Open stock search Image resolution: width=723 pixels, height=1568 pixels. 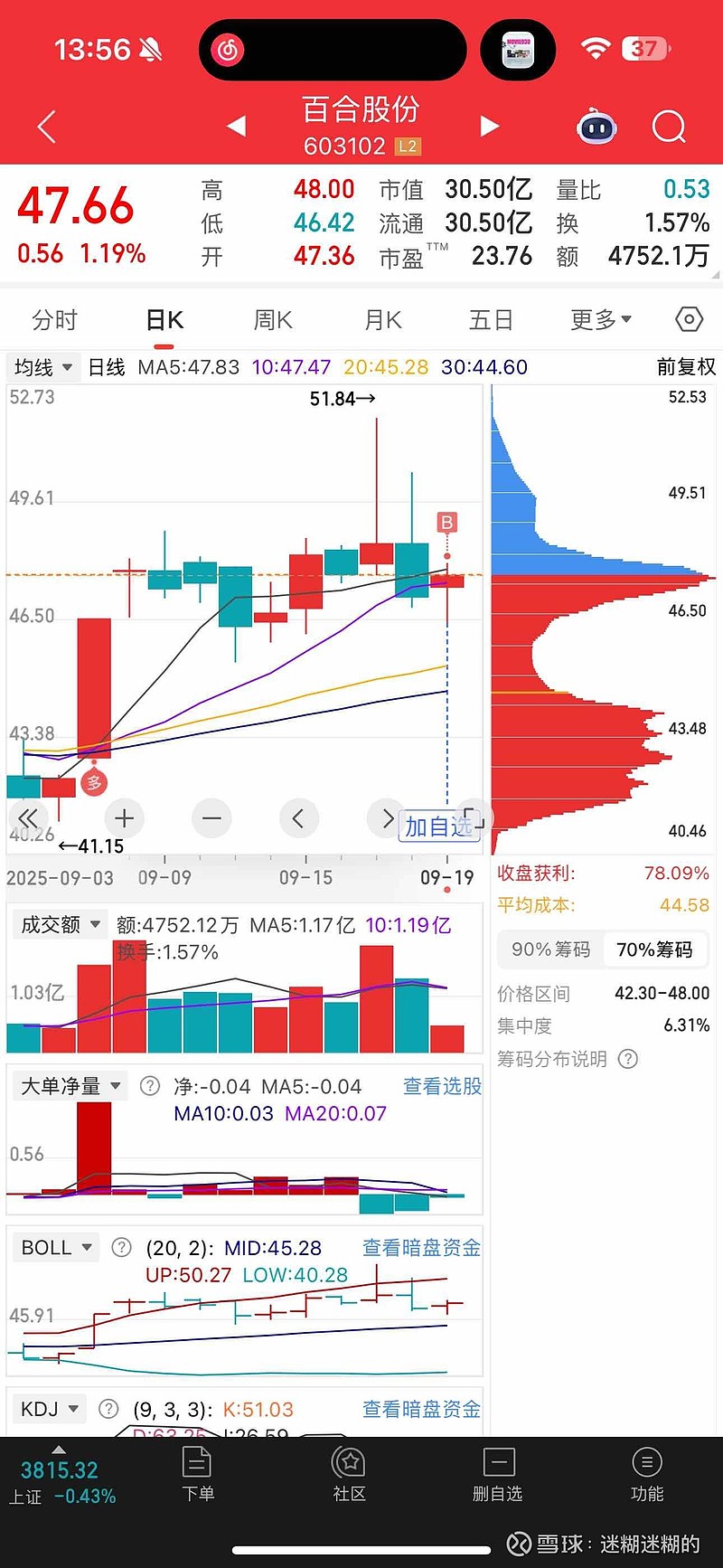tap(669, 128)
